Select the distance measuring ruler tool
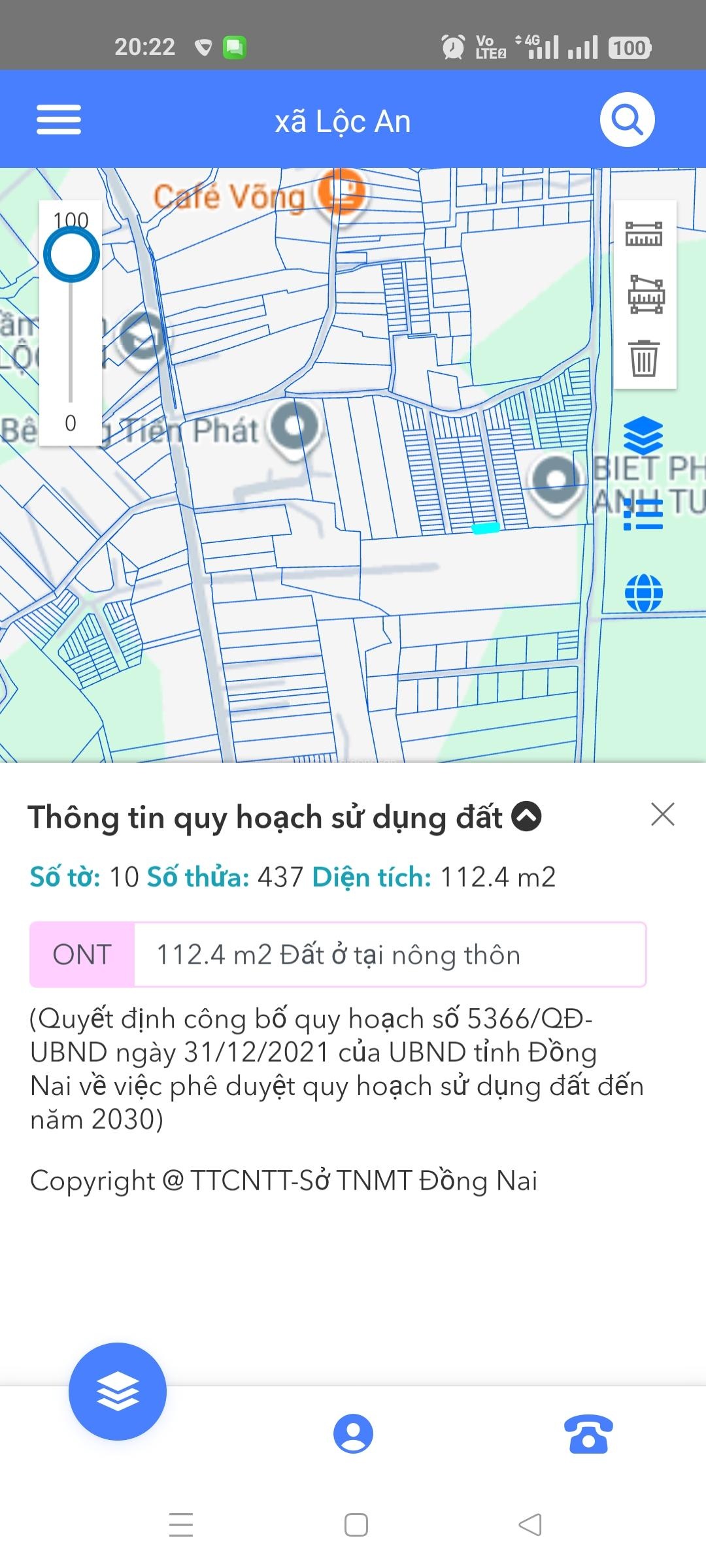Viewport: 706px width, 1568px height. point(644,234)
